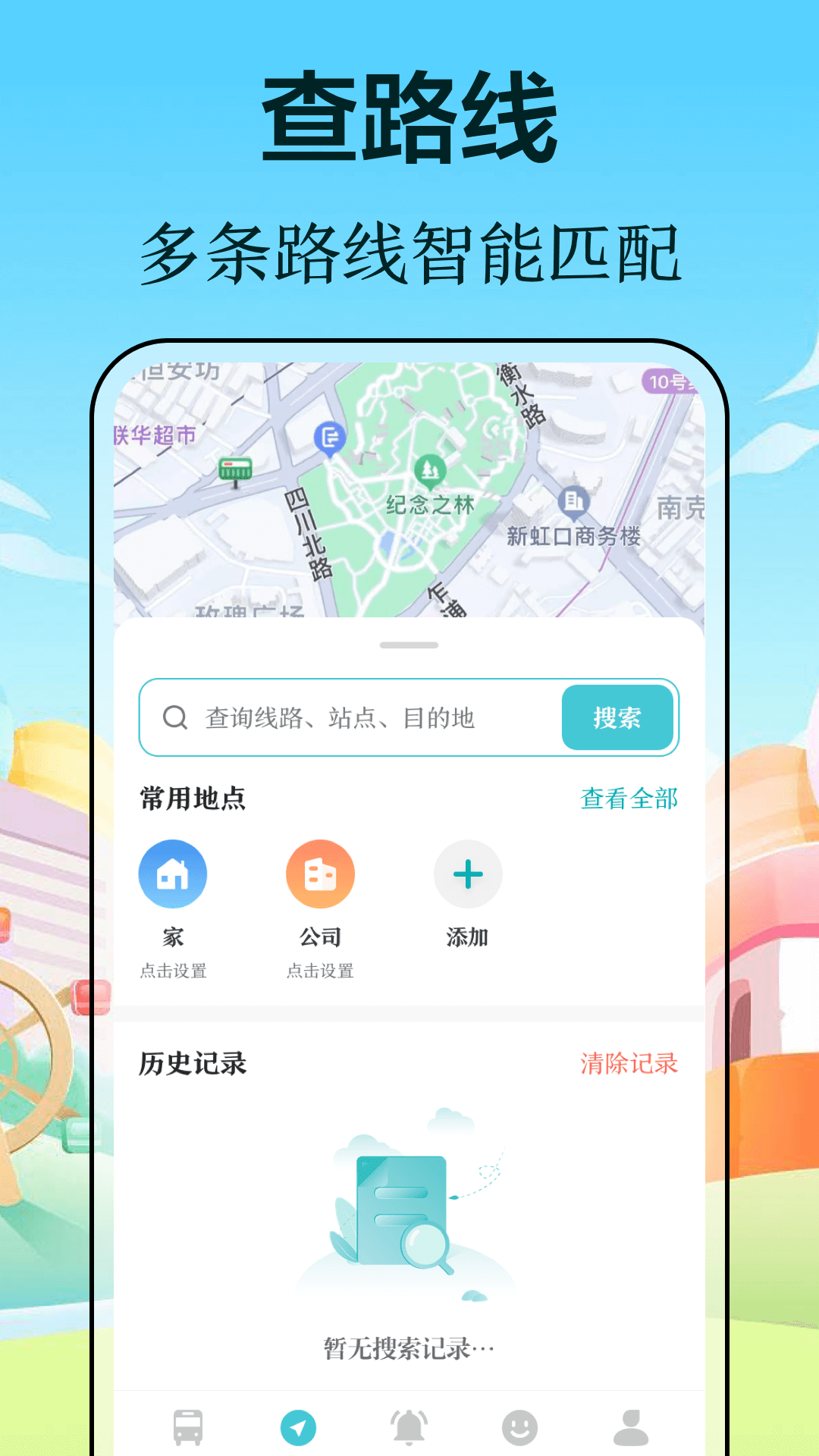Viewport: 819px width, 1456px height.
Task: Open the profile person icon
Action: pyautogui.click(x=630, y=1426)
